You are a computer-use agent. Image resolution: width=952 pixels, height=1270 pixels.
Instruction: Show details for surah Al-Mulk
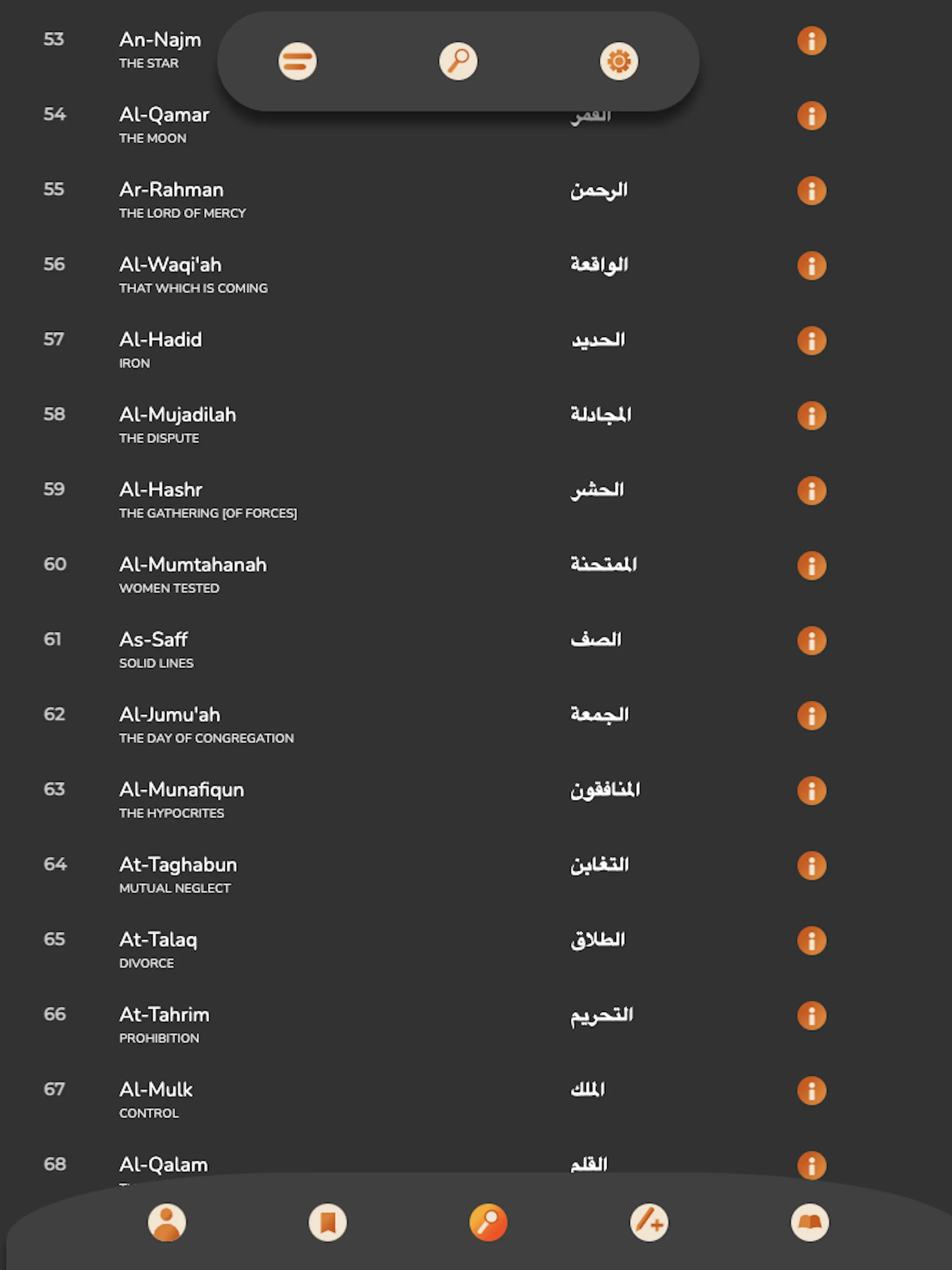click(x=811, y=1091)
